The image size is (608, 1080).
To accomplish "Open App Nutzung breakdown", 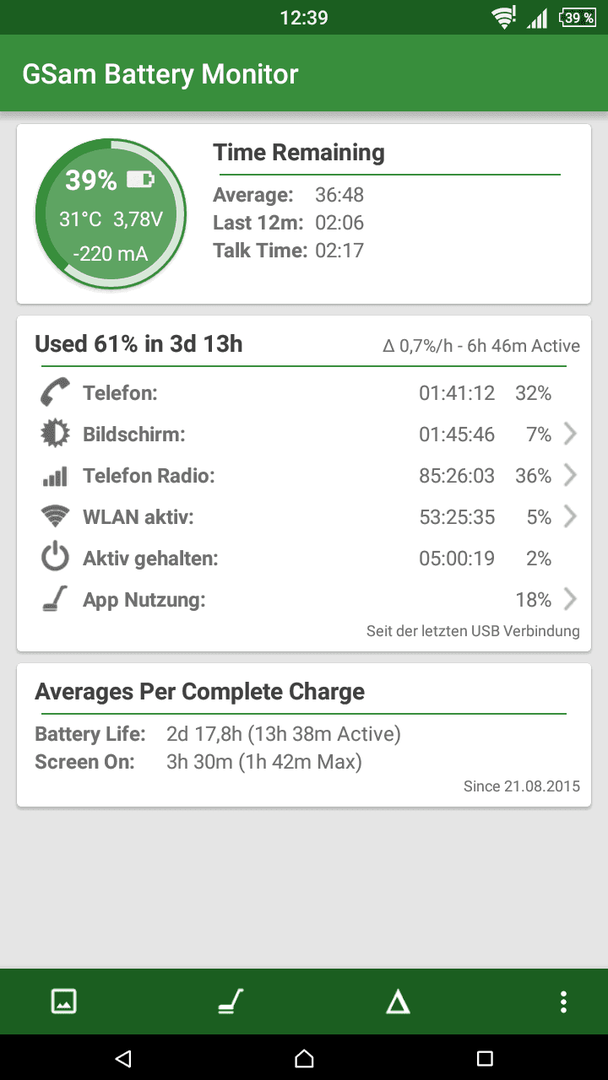I will pos(304,600).
